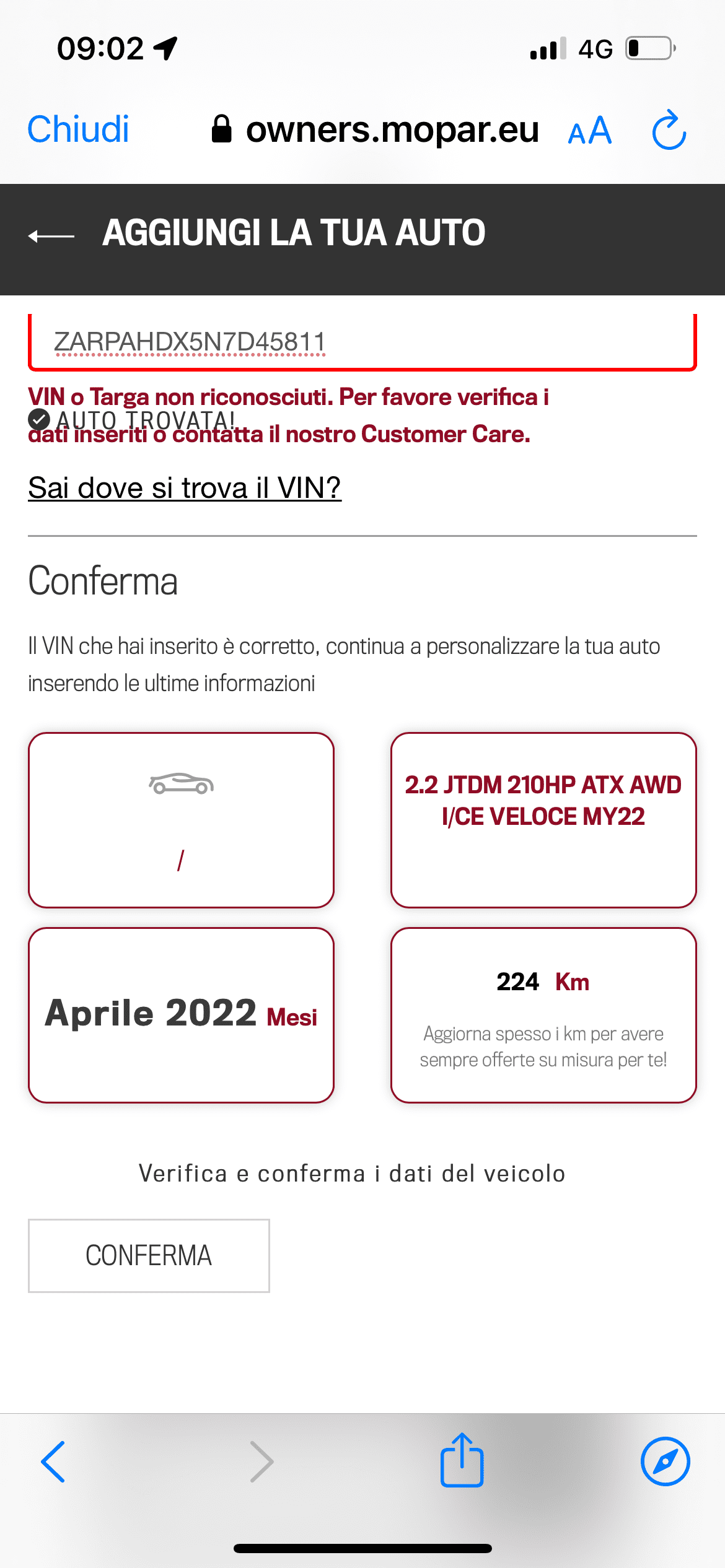The height and width of the screenshot is (1568, 725).
Task: Open the AA text size menu
Action: coord(590,131)
